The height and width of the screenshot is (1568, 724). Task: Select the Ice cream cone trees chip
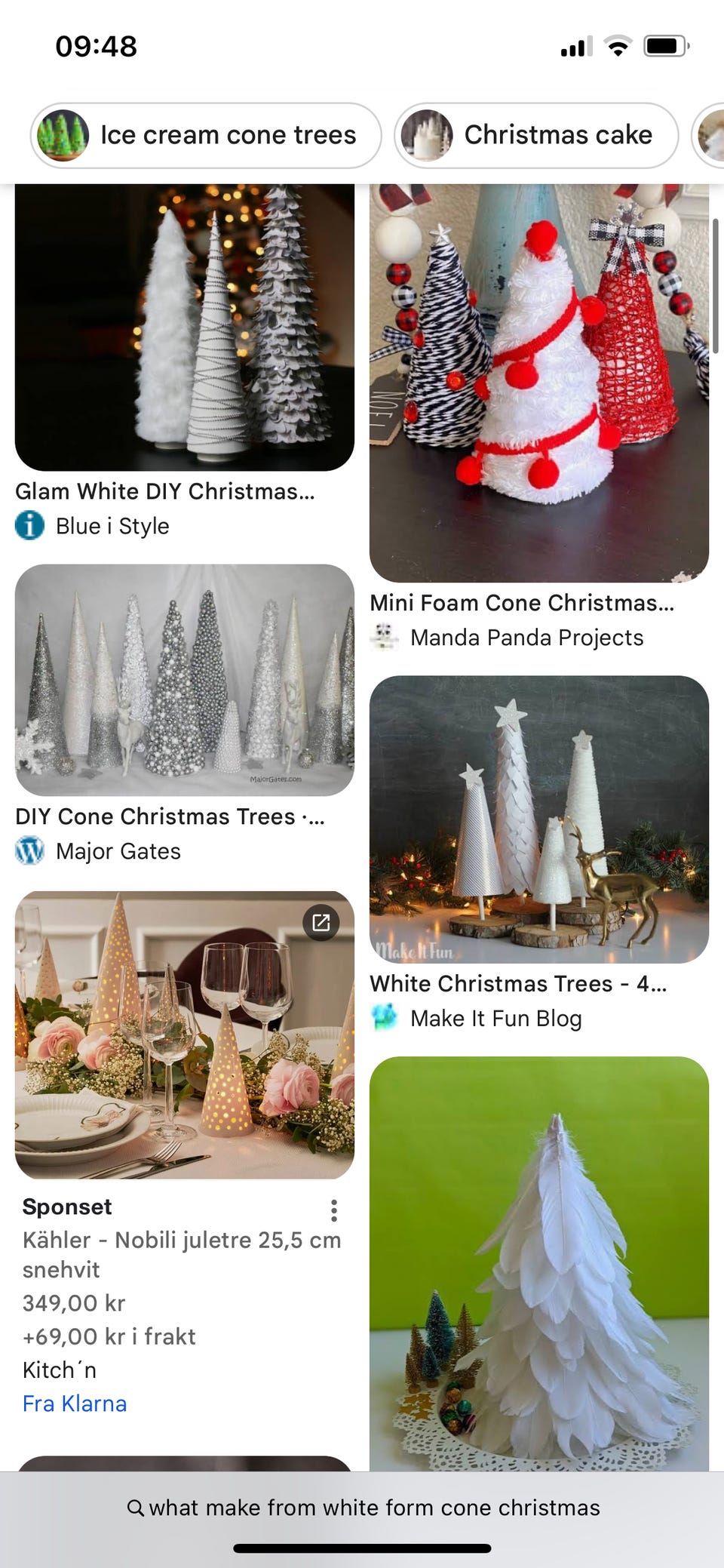click(205, 136)
